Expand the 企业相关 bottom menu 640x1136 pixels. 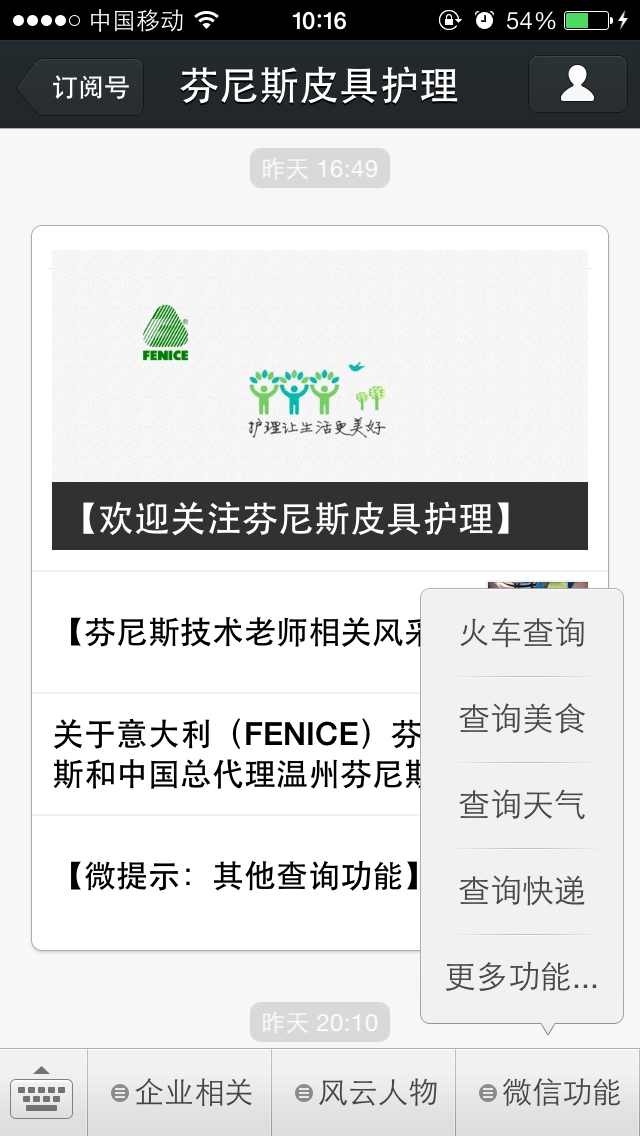[180, 1093]
